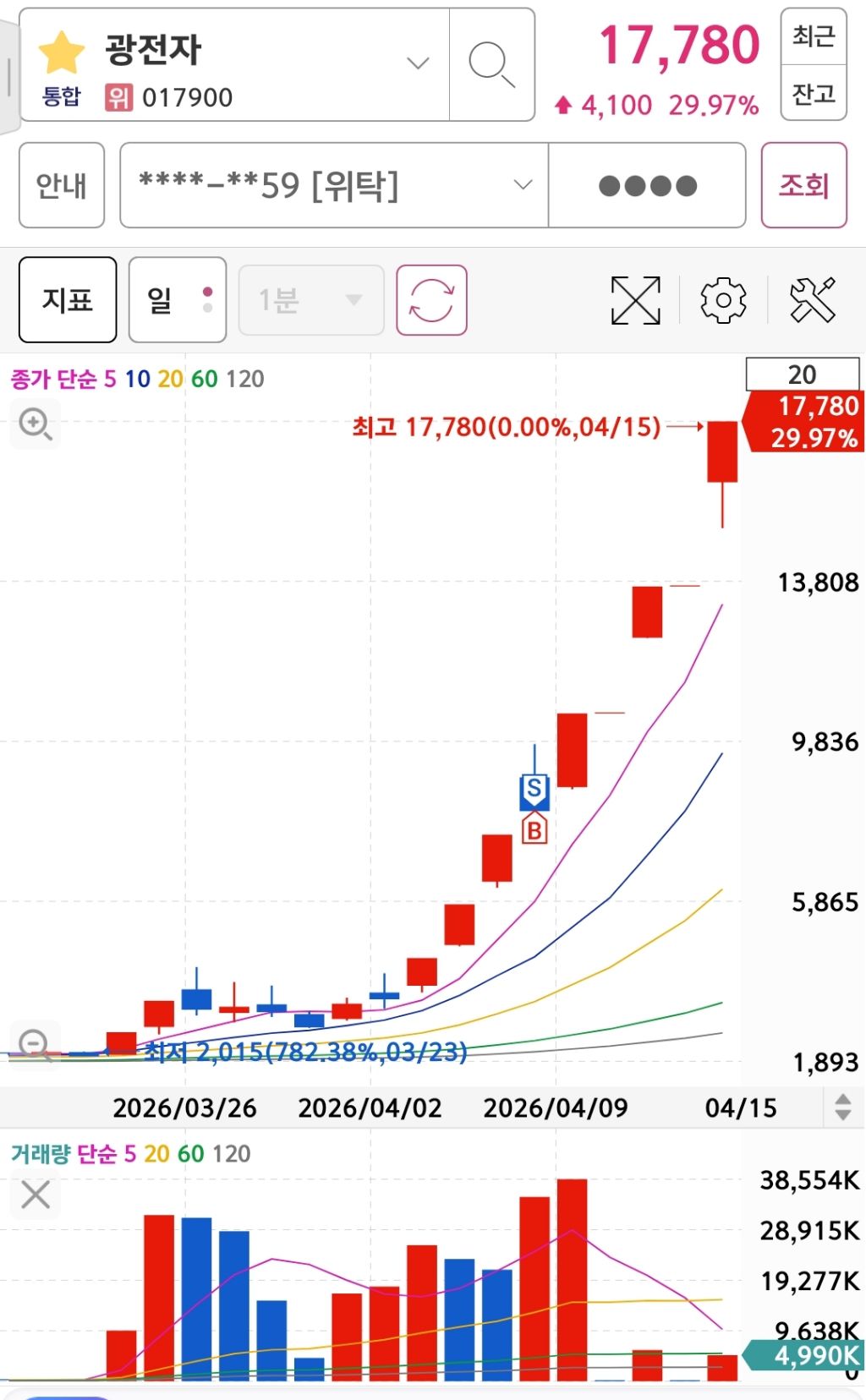This screenshot has height=1400, width=866.
Task: Change the 일 chart period
Action: (x=178, y=300)
